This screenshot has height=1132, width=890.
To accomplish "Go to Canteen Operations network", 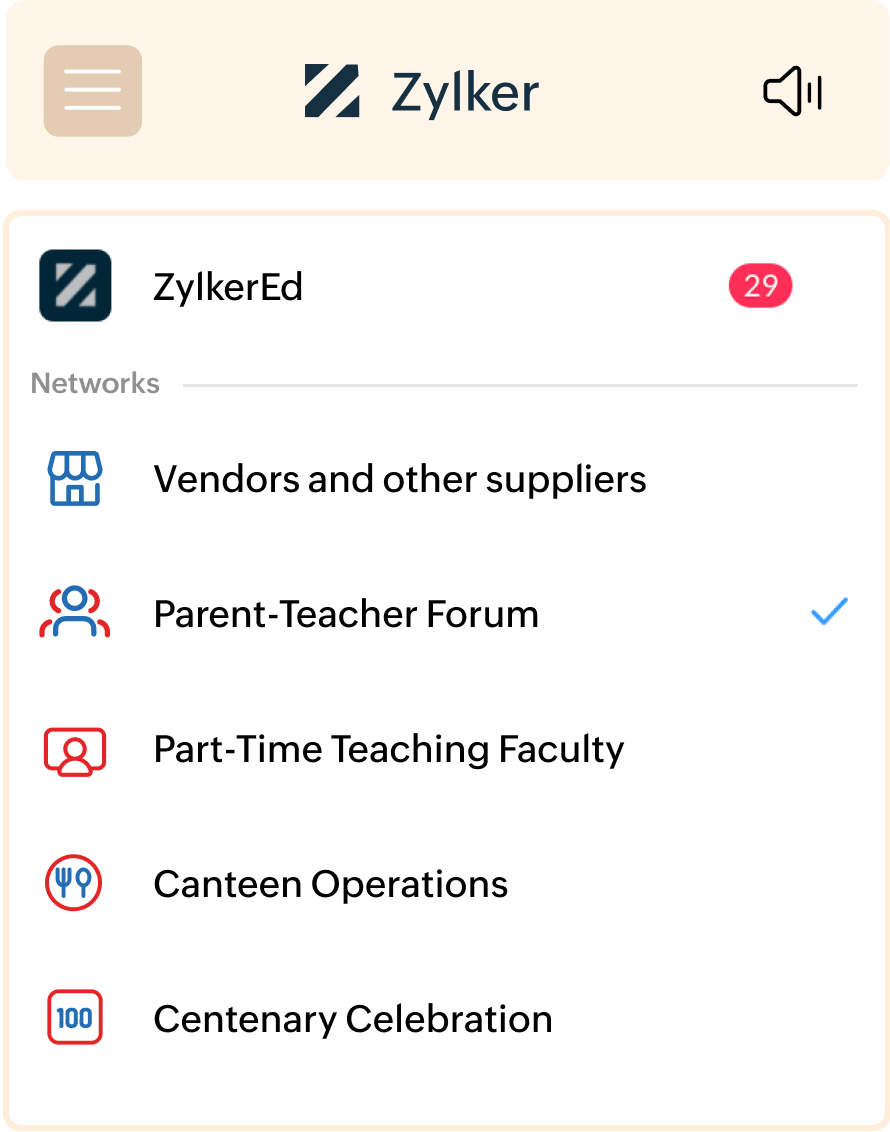I will [x=330, y=885].
